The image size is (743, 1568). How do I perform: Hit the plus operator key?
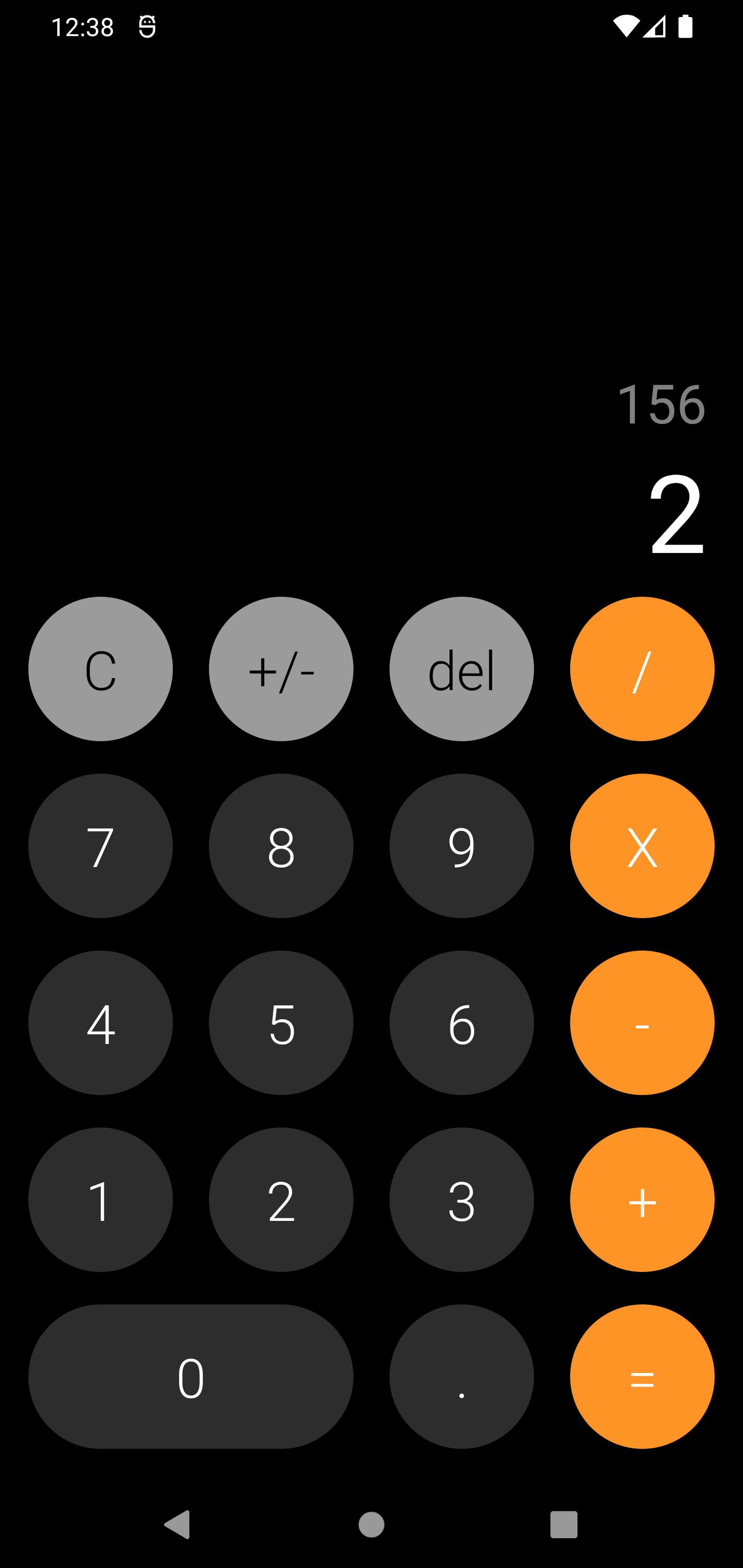(642, 1200)
